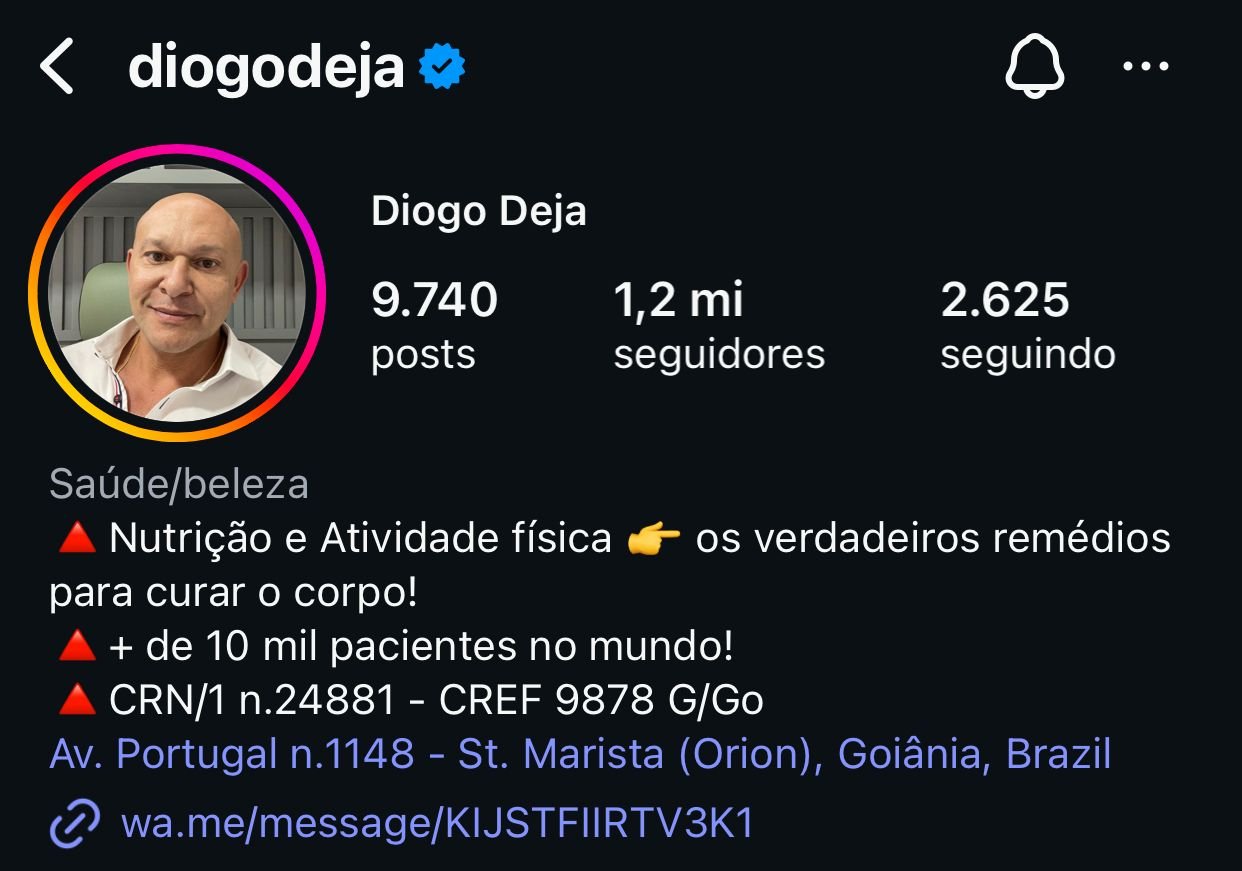
Task: View Diogo Deja's story from profile picture
Action: tap(178, 292)
